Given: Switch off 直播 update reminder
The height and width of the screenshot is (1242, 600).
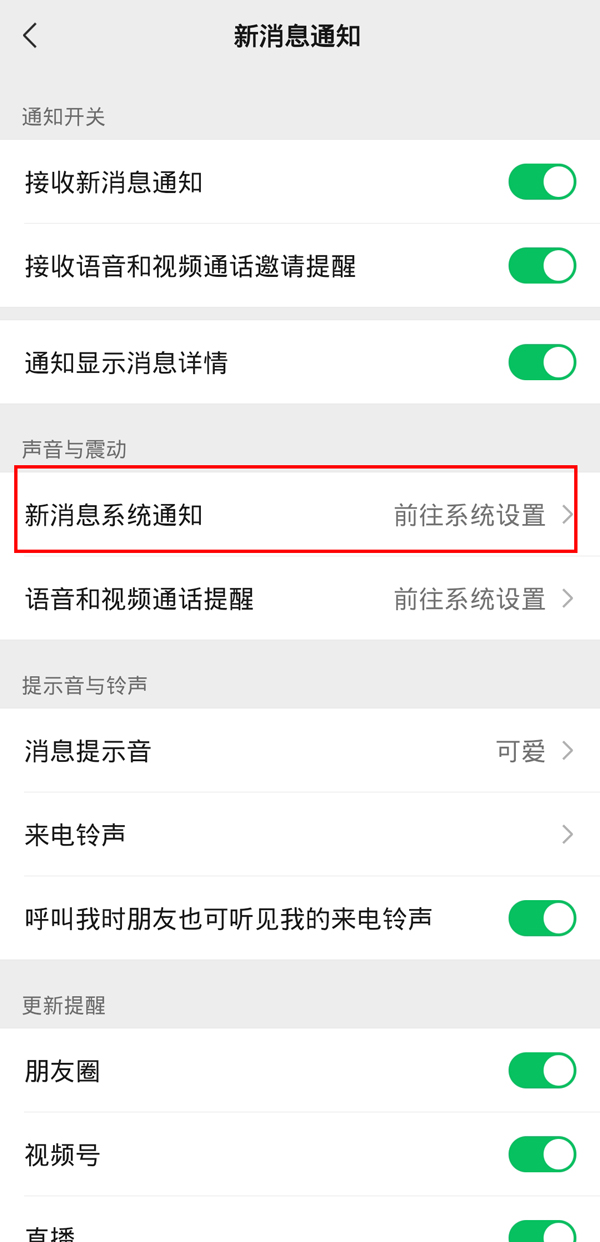Looking at the screenshot, I should pos(542,1232).
